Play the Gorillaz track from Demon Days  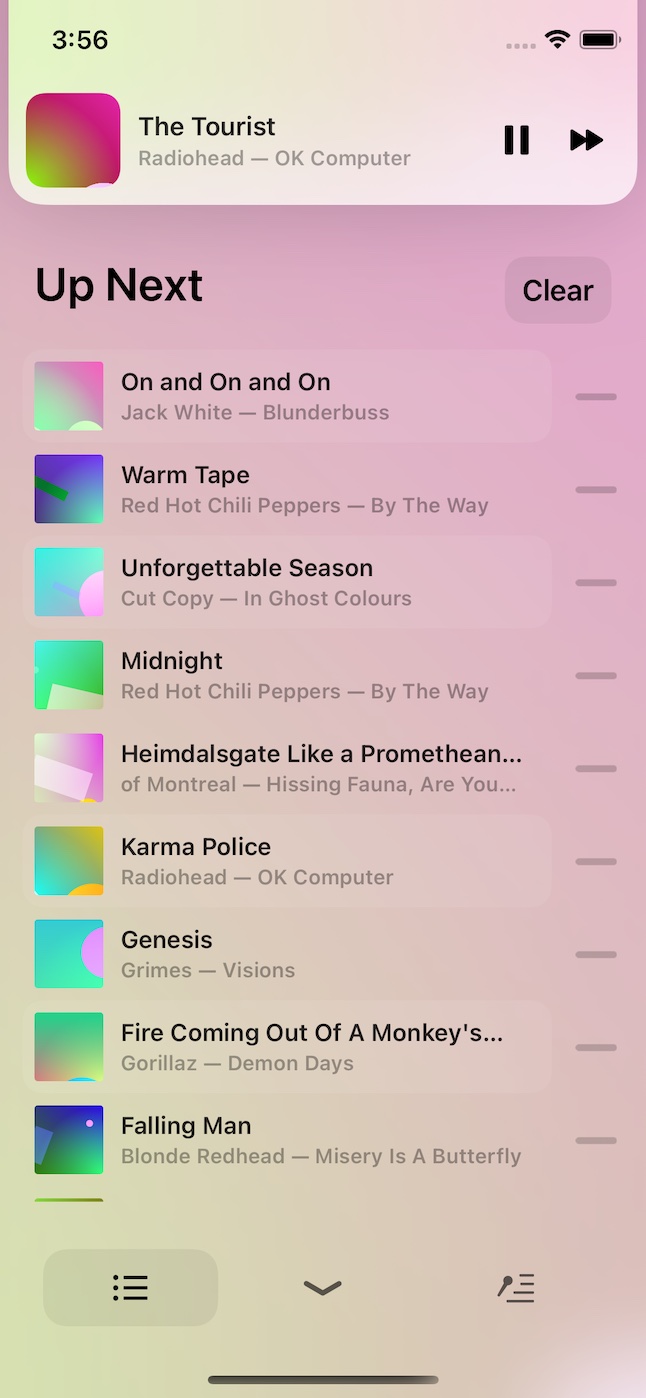point(287,1047)
